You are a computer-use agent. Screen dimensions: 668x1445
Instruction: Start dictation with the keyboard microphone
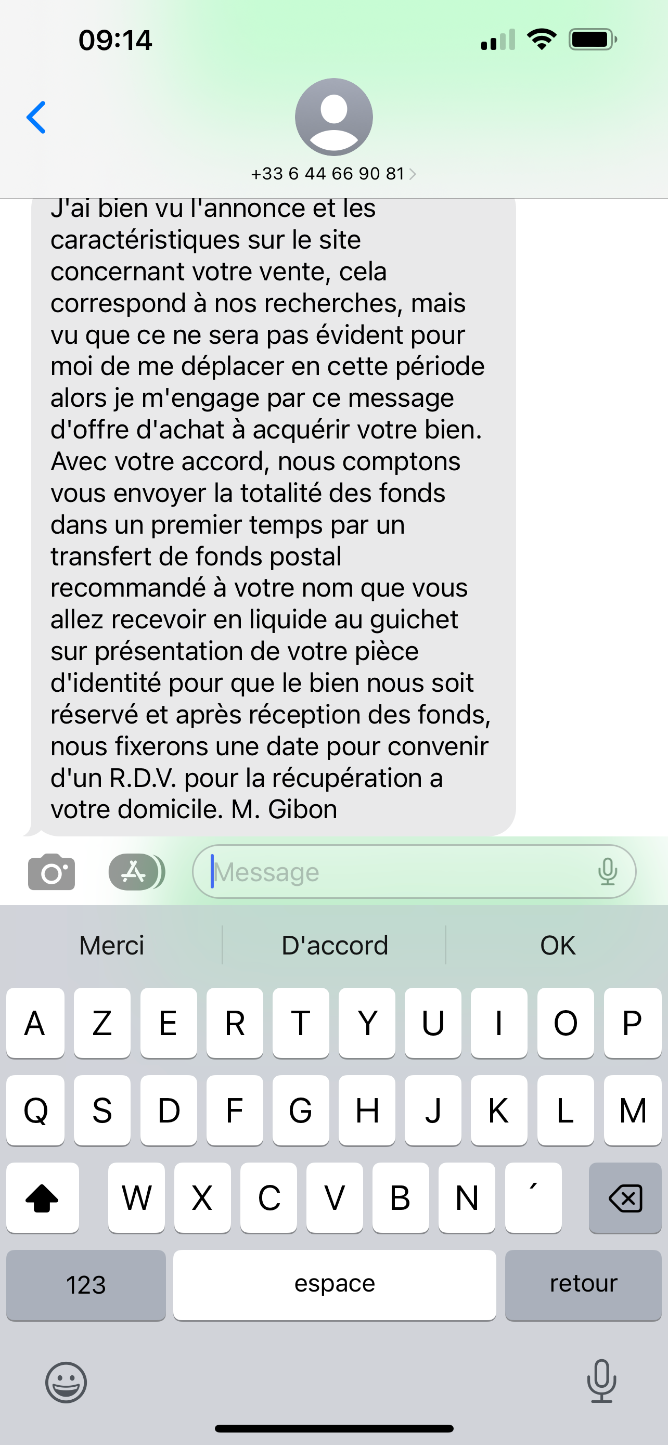600,1382
